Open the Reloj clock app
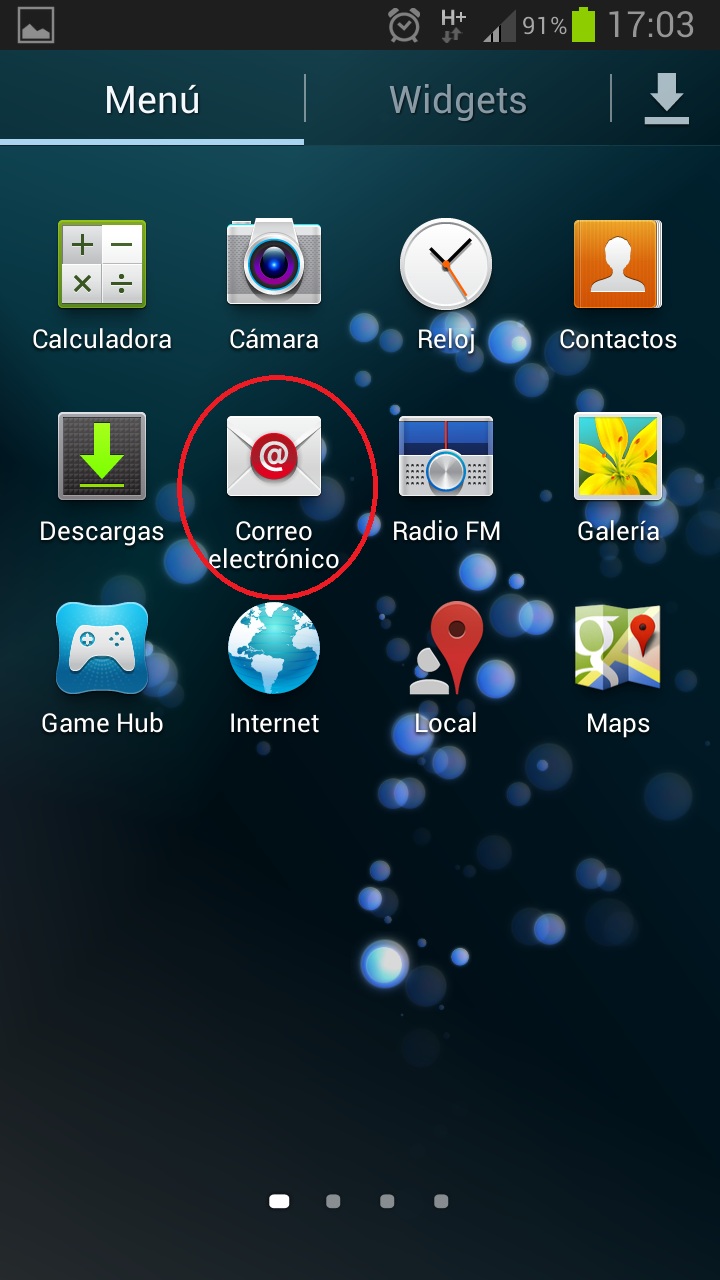 (x=446, y=265)
